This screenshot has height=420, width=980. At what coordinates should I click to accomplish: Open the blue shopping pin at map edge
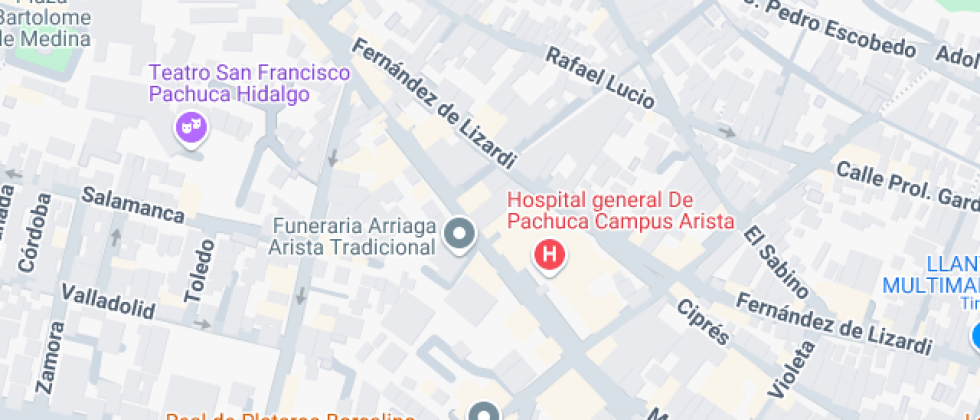974,334
